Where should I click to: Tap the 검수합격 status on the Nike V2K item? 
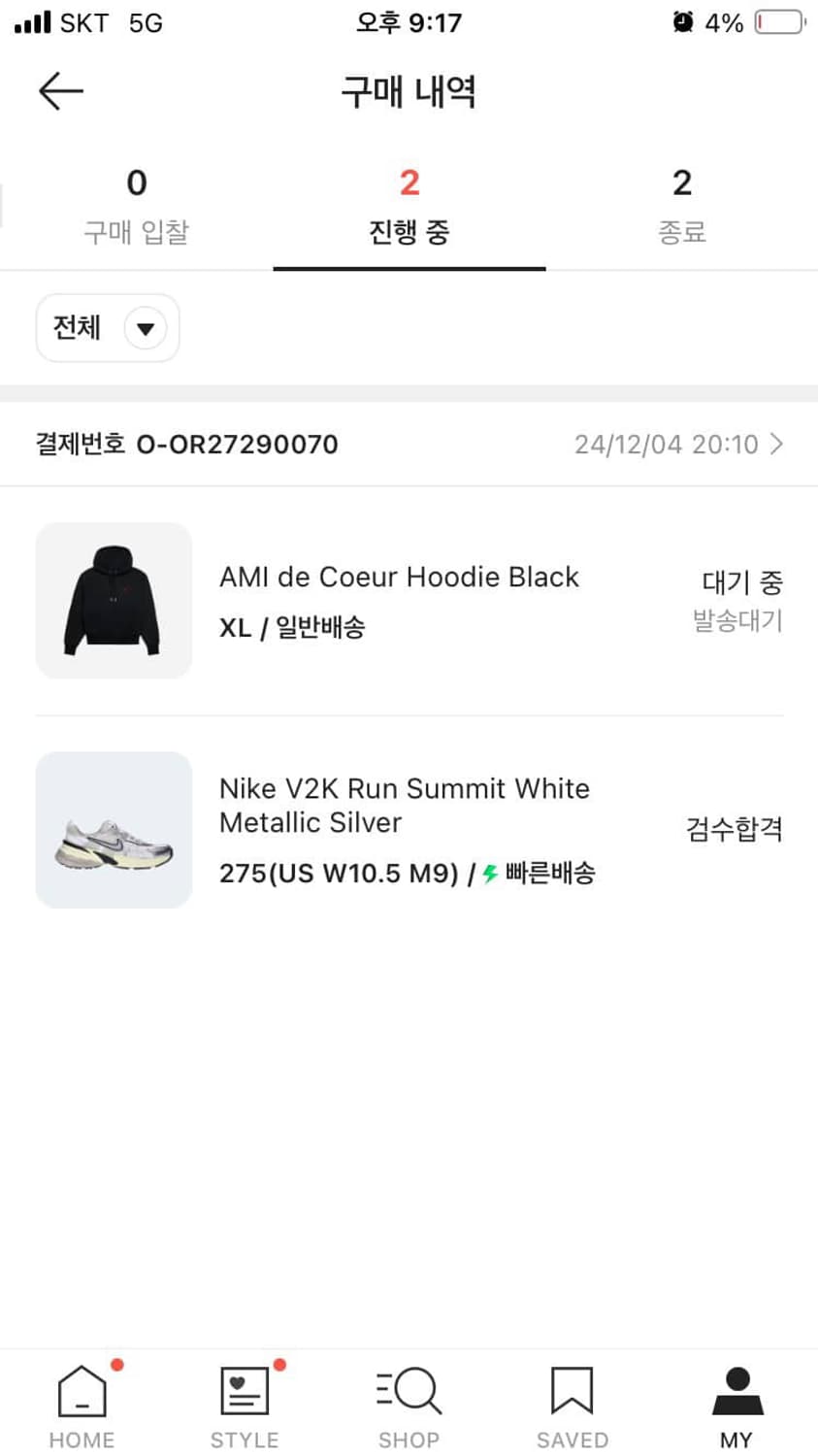[x=736, y=828]
